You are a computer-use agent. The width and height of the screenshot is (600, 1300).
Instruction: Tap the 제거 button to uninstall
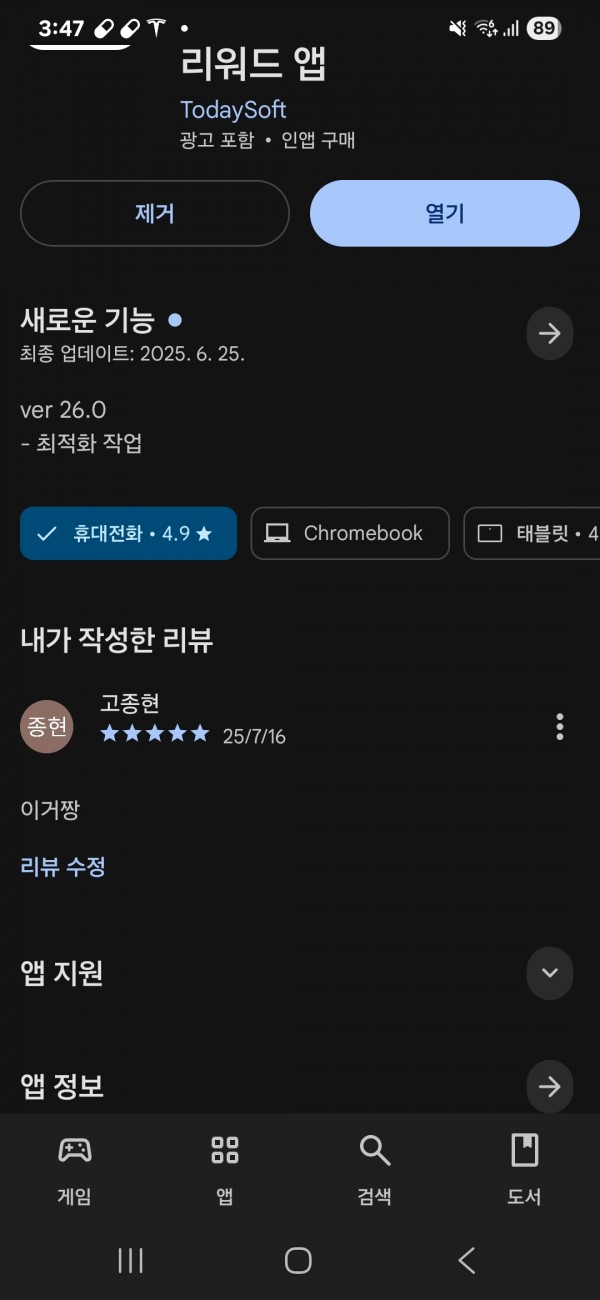point(154,213)
